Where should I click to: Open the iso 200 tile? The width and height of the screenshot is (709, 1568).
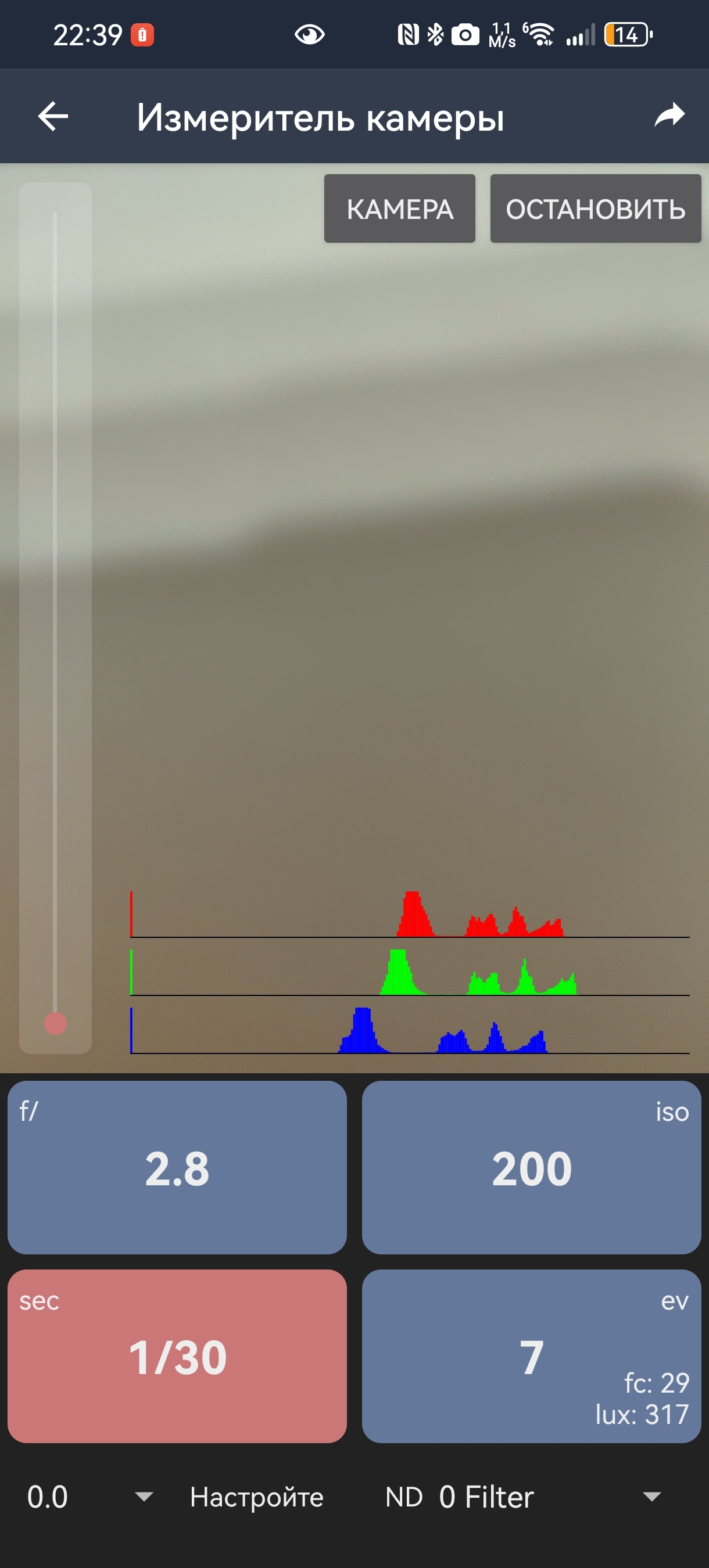tap(531, 1167)
